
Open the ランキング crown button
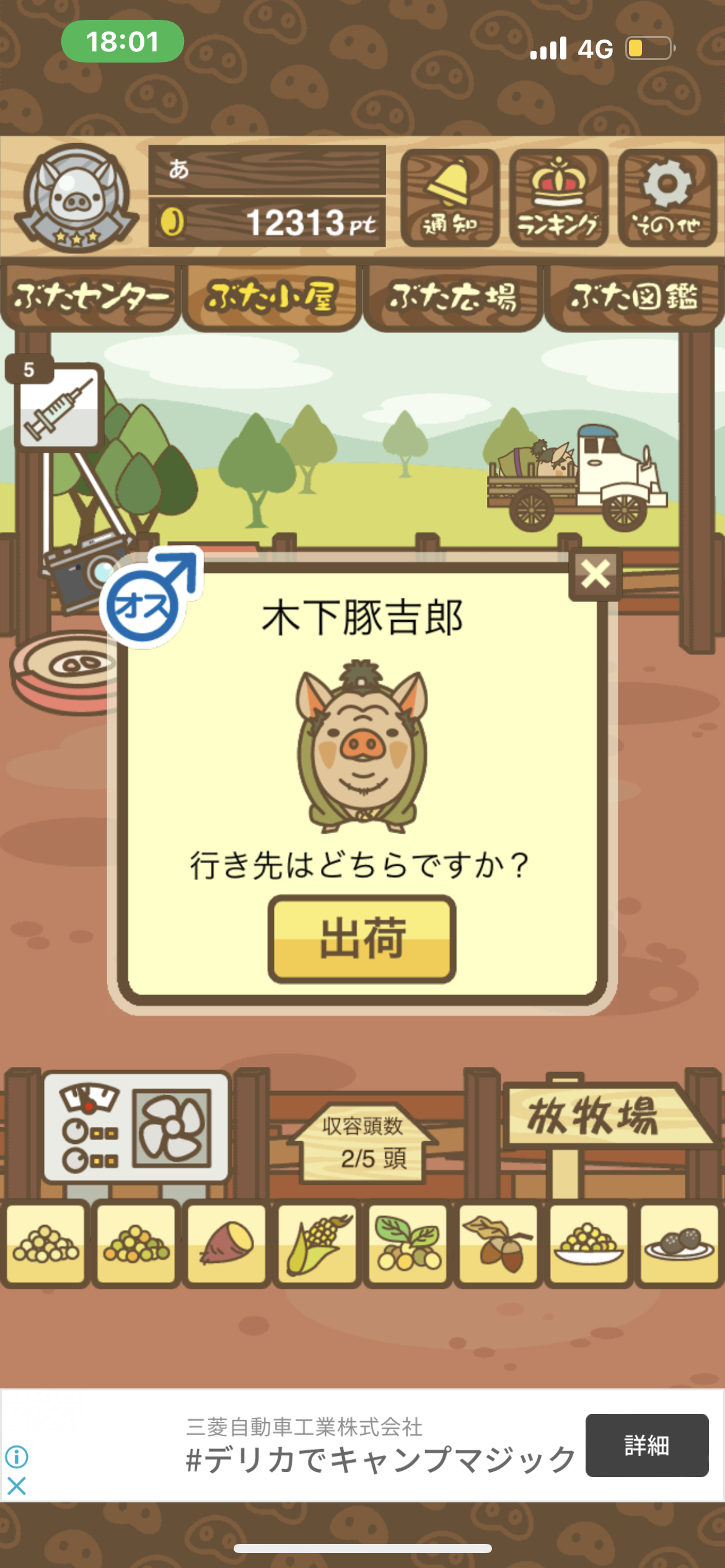pyautogui.click(x=558, y=198)
